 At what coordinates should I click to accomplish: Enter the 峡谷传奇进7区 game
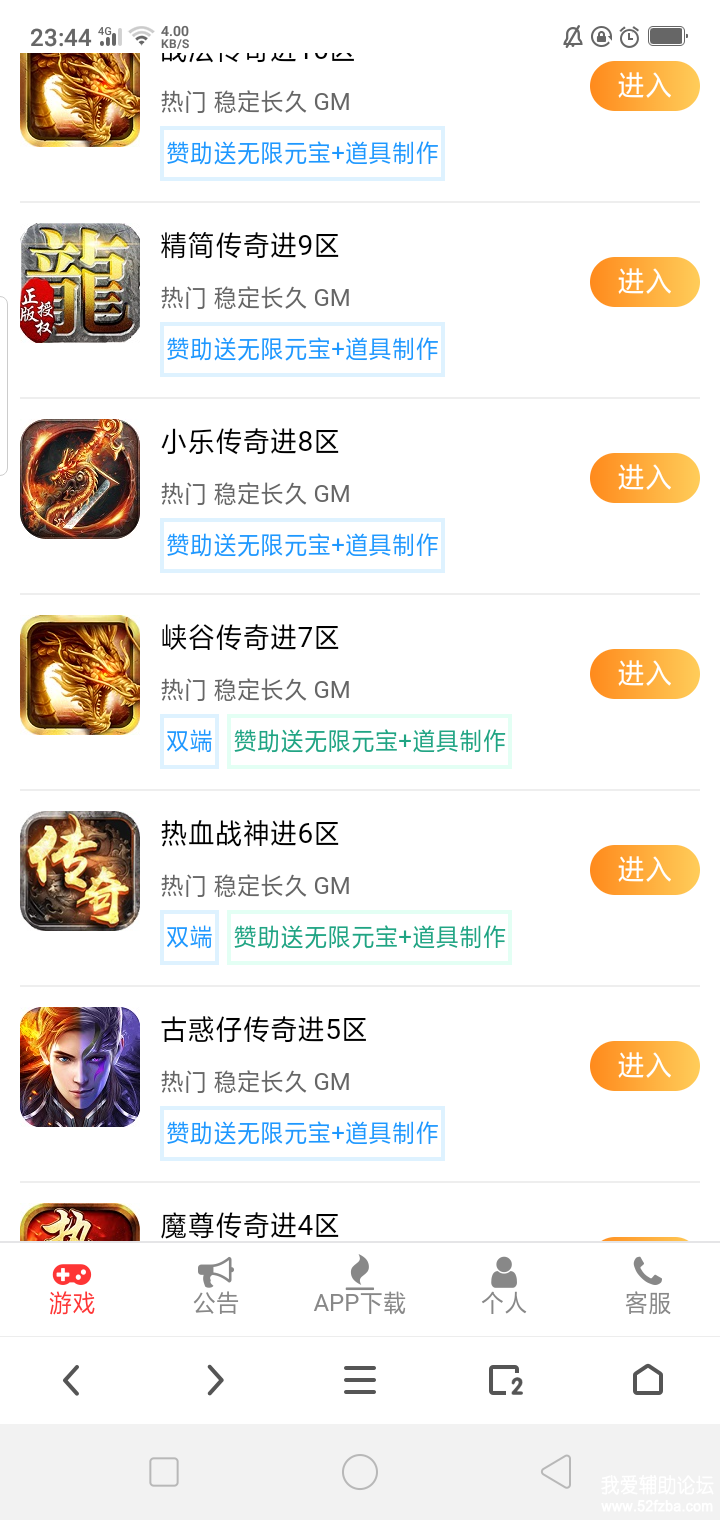644,674
